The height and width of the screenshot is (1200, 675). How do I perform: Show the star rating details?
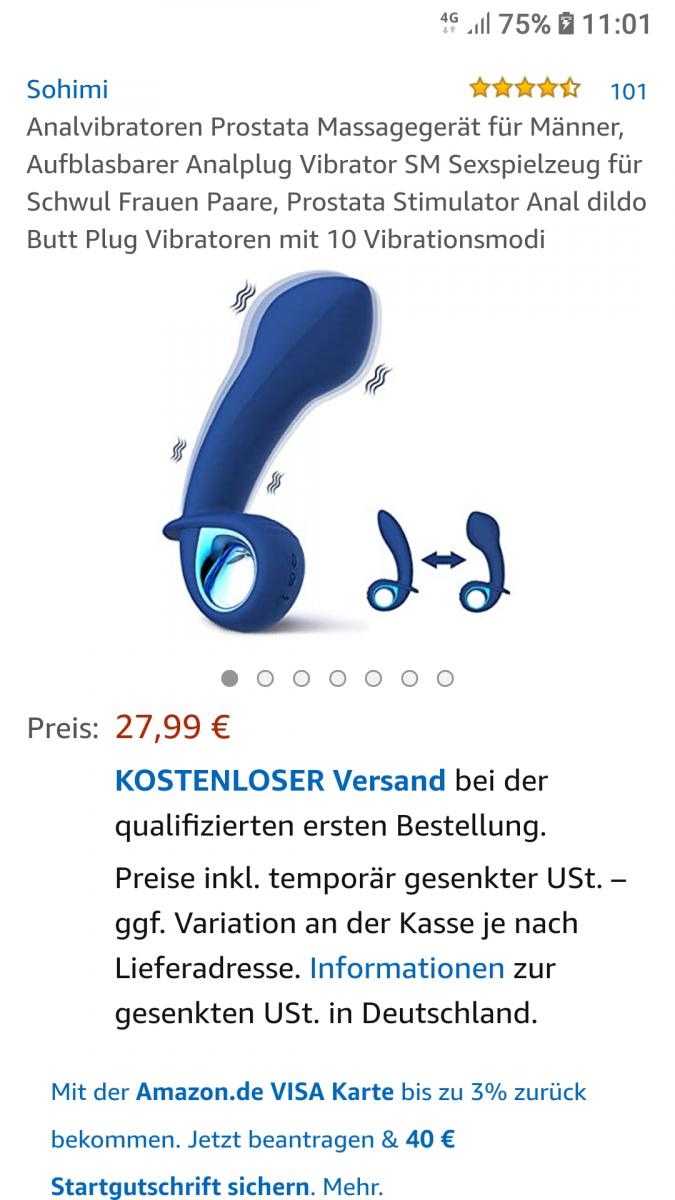pyautogui.click(x=524, y=89)
